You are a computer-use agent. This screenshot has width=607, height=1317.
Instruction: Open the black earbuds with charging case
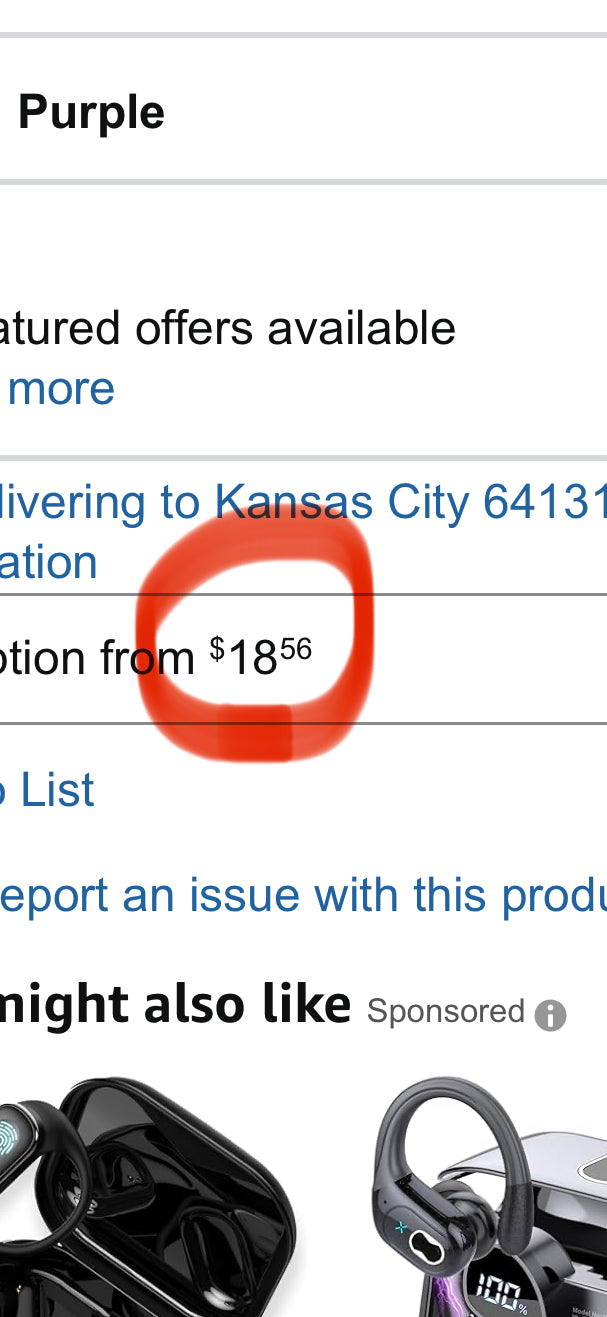click(150, 1200)
